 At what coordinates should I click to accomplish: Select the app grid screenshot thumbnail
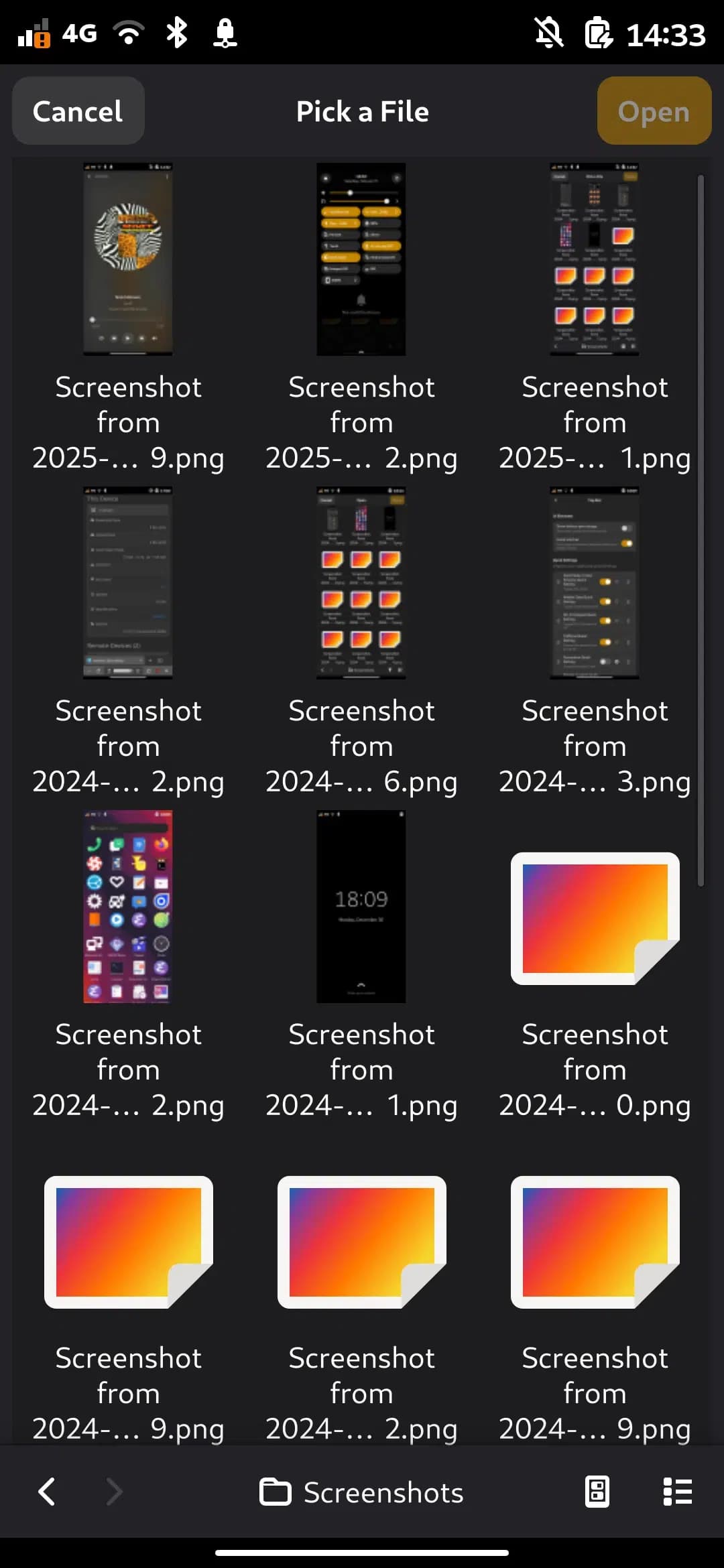pos(128,907)
